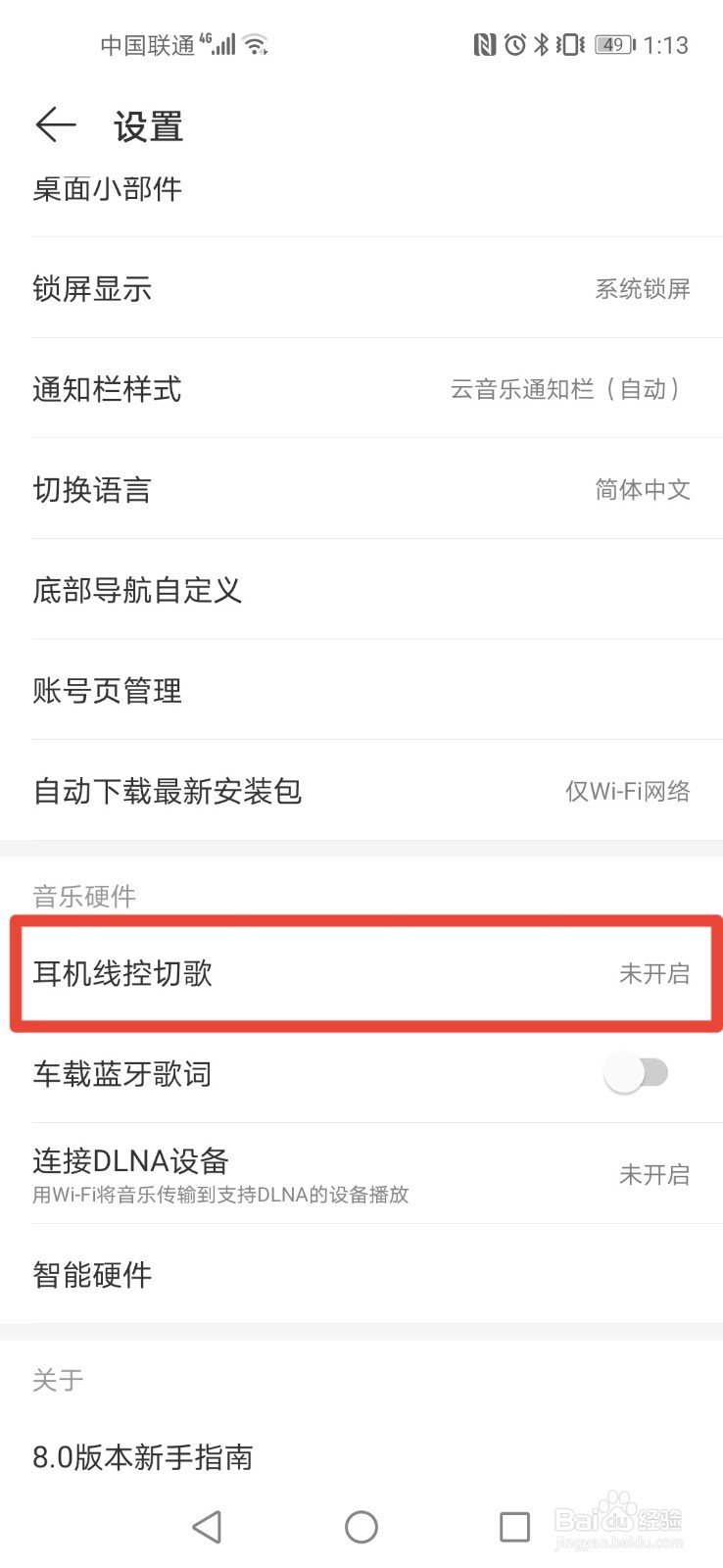Tap the battery indicator showing 49
This screenshot has width=723, height=1568.
[613, 44]
